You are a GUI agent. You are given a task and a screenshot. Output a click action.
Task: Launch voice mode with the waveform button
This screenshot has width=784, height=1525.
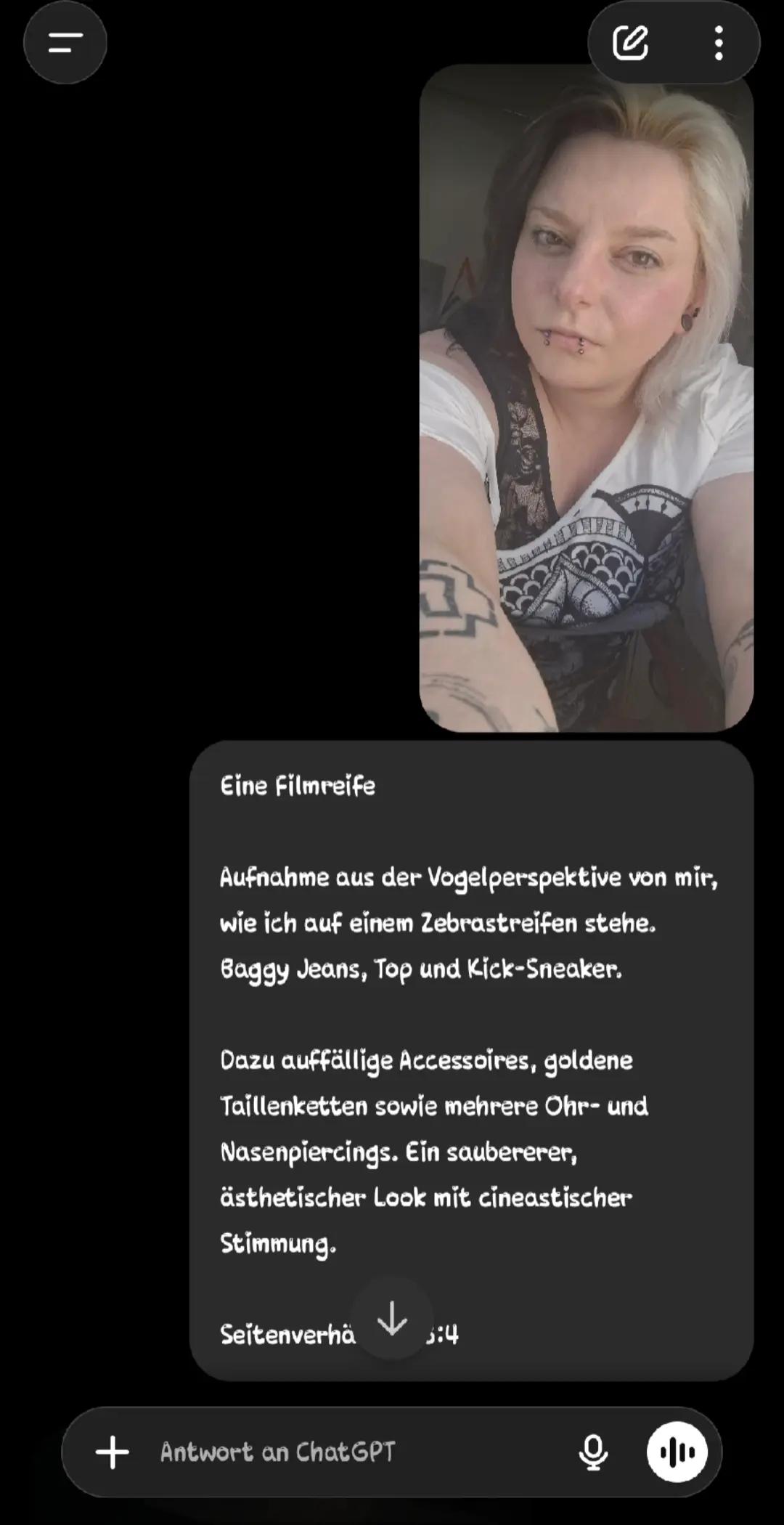tap(677, 1452)
